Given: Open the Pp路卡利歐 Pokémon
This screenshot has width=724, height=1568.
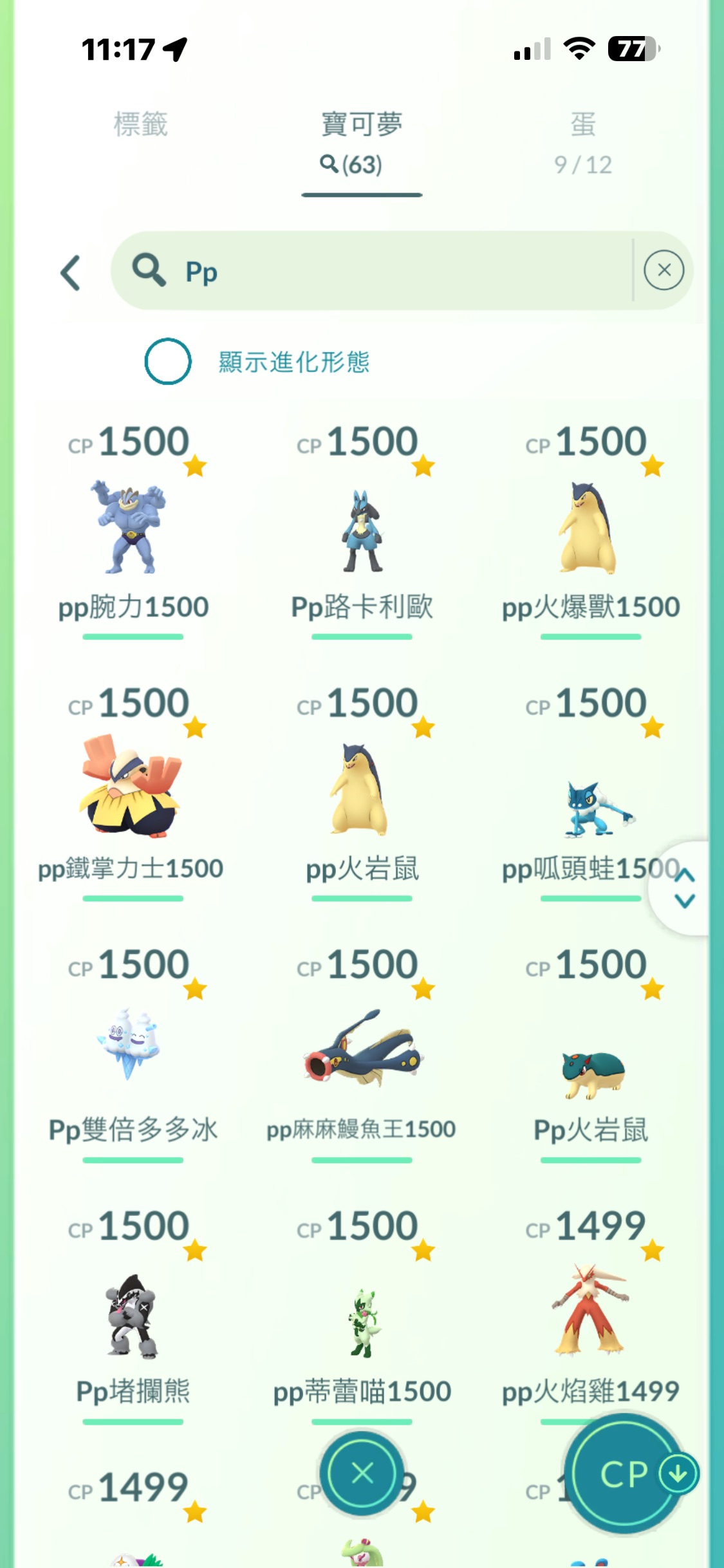Looking at the screenshot, I should click(362, 528).
